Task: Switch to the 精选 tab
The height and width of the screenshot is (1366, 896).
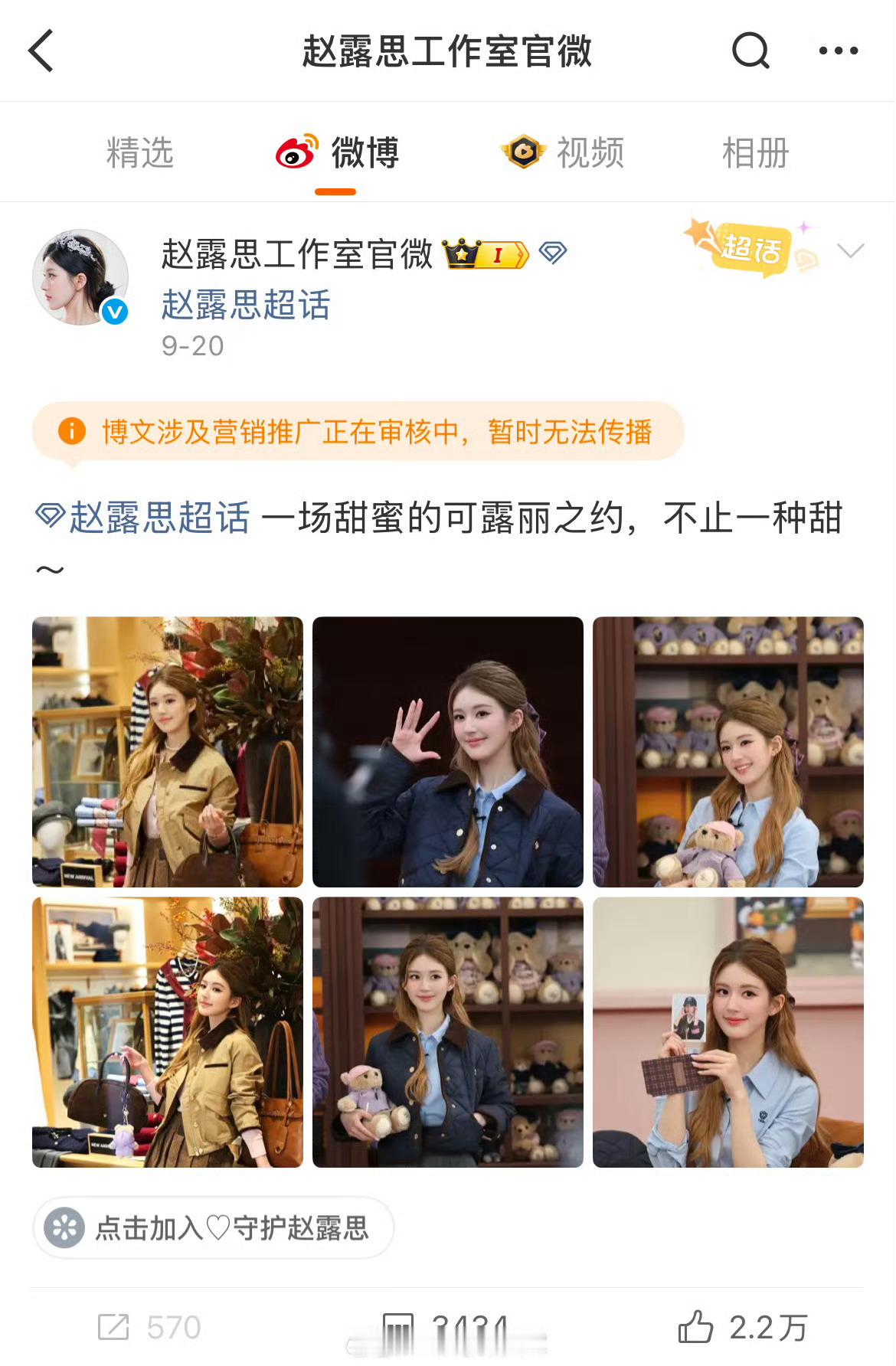Action: tap(140, 152)
